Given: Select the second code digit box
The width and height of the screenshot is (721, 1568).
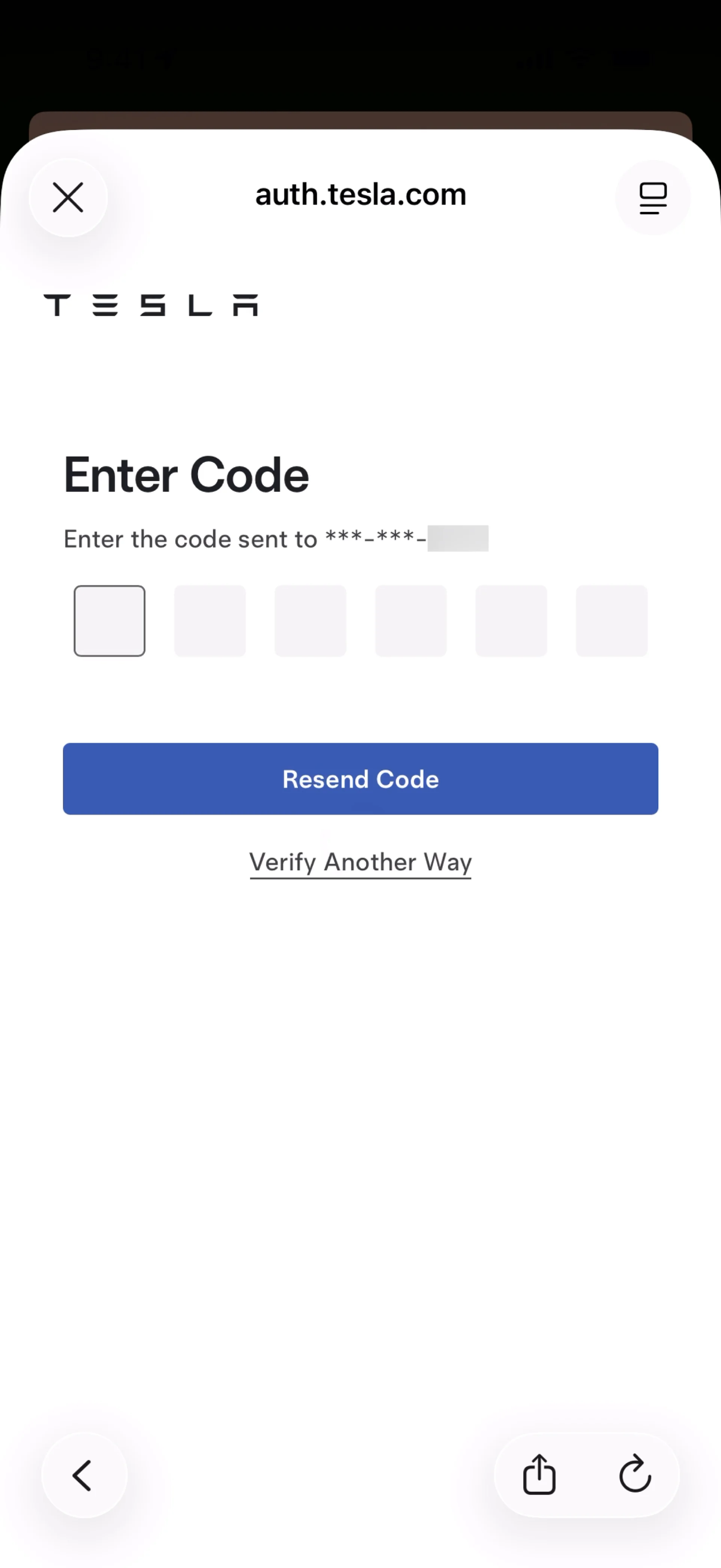Looking at the screenshot, I should click(x=210, y=621).
